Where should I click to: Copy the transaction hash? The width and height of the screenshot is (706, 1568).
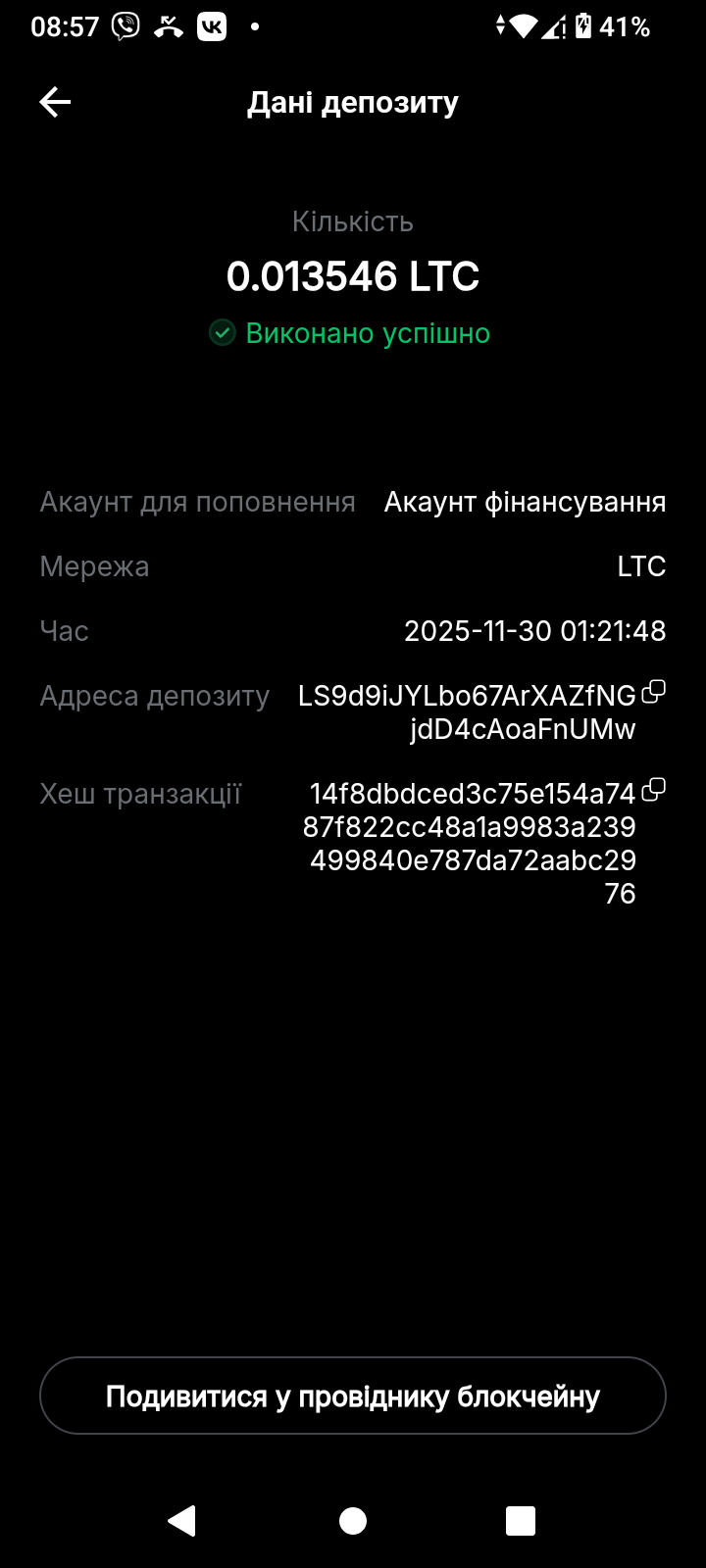[x=653, y=790]
